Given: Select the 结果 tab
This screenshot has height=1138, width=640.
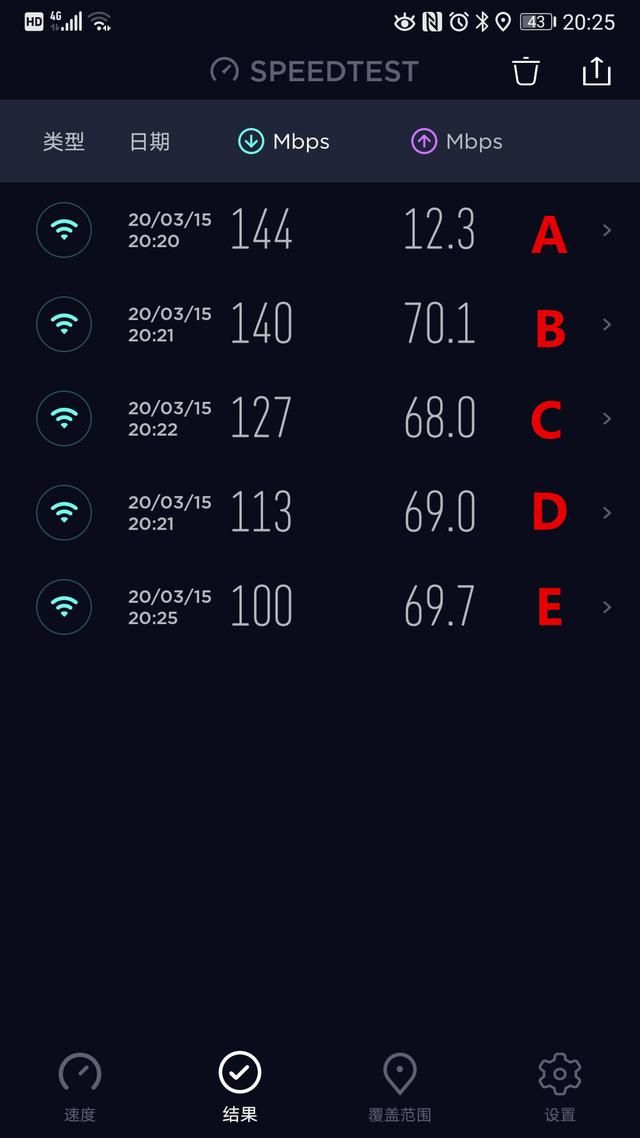Looking at the screenshot, I should tap(239, 1086).
